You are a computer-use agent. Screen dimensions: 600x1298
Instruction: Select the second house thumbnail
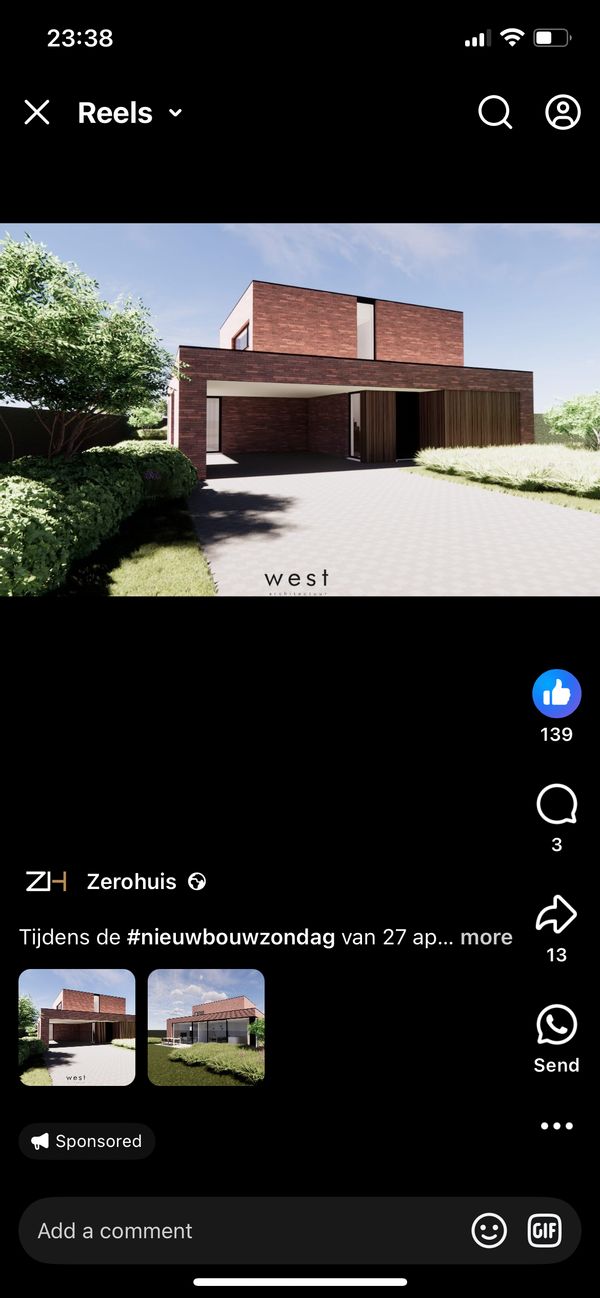tap(206, 1027)
